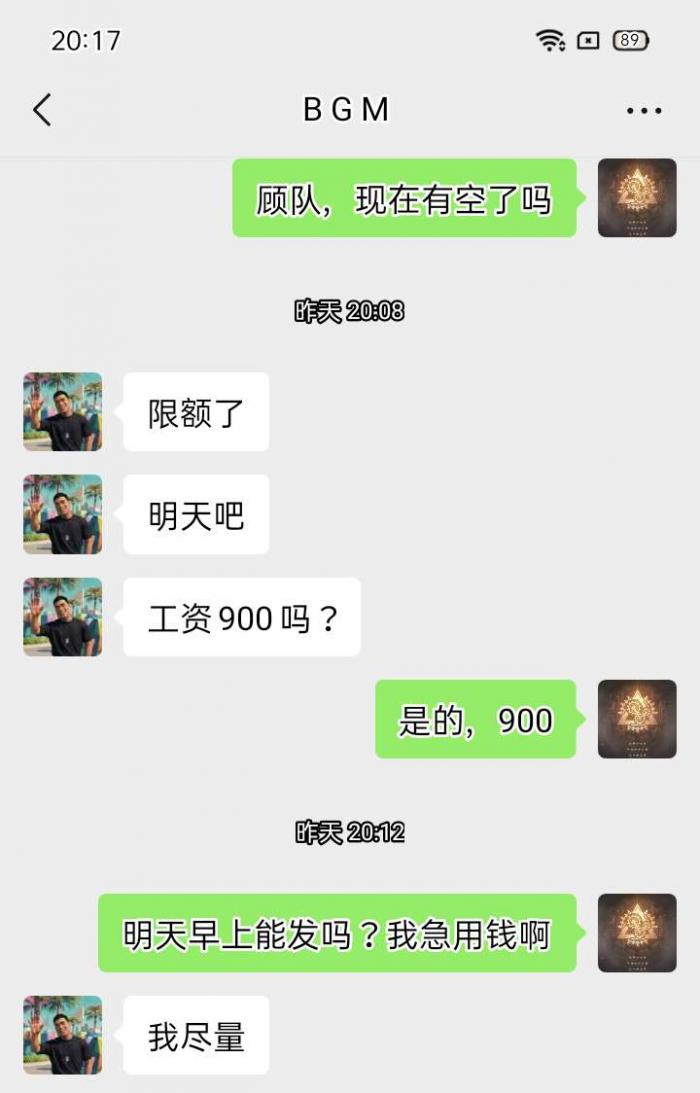Tap my avatar next to 是的，900
This screenshot has height=1093, width=700.
pyautogui.click(x=637, y=719)
